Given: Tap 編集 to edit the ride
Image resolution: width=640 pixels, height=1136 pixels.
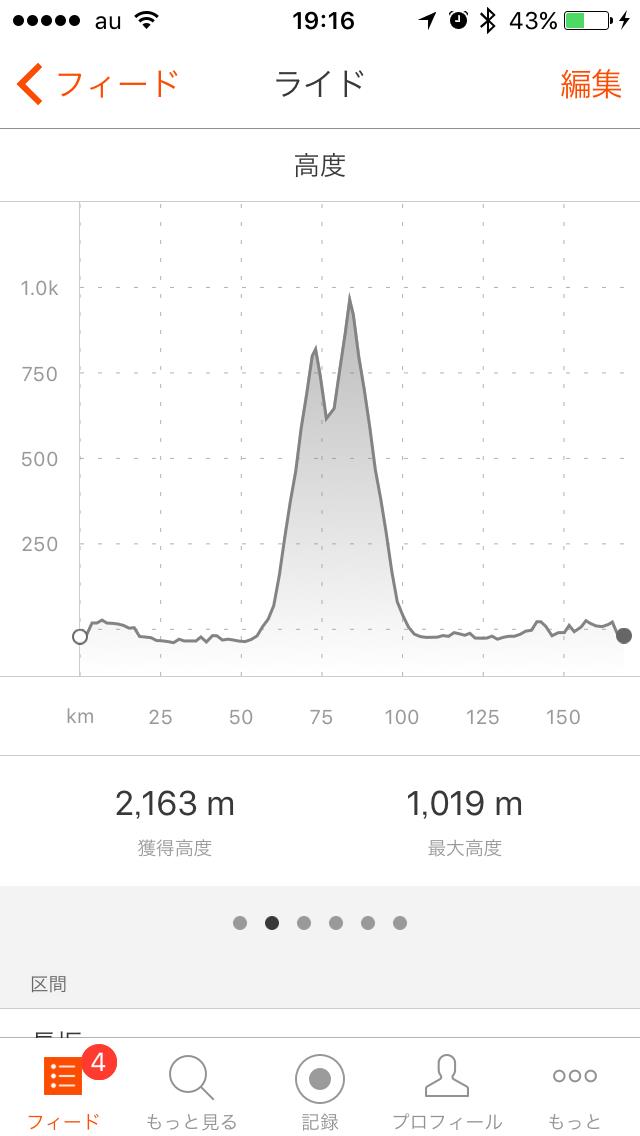Looking at the screenshot, I should (x=591, y=84).
